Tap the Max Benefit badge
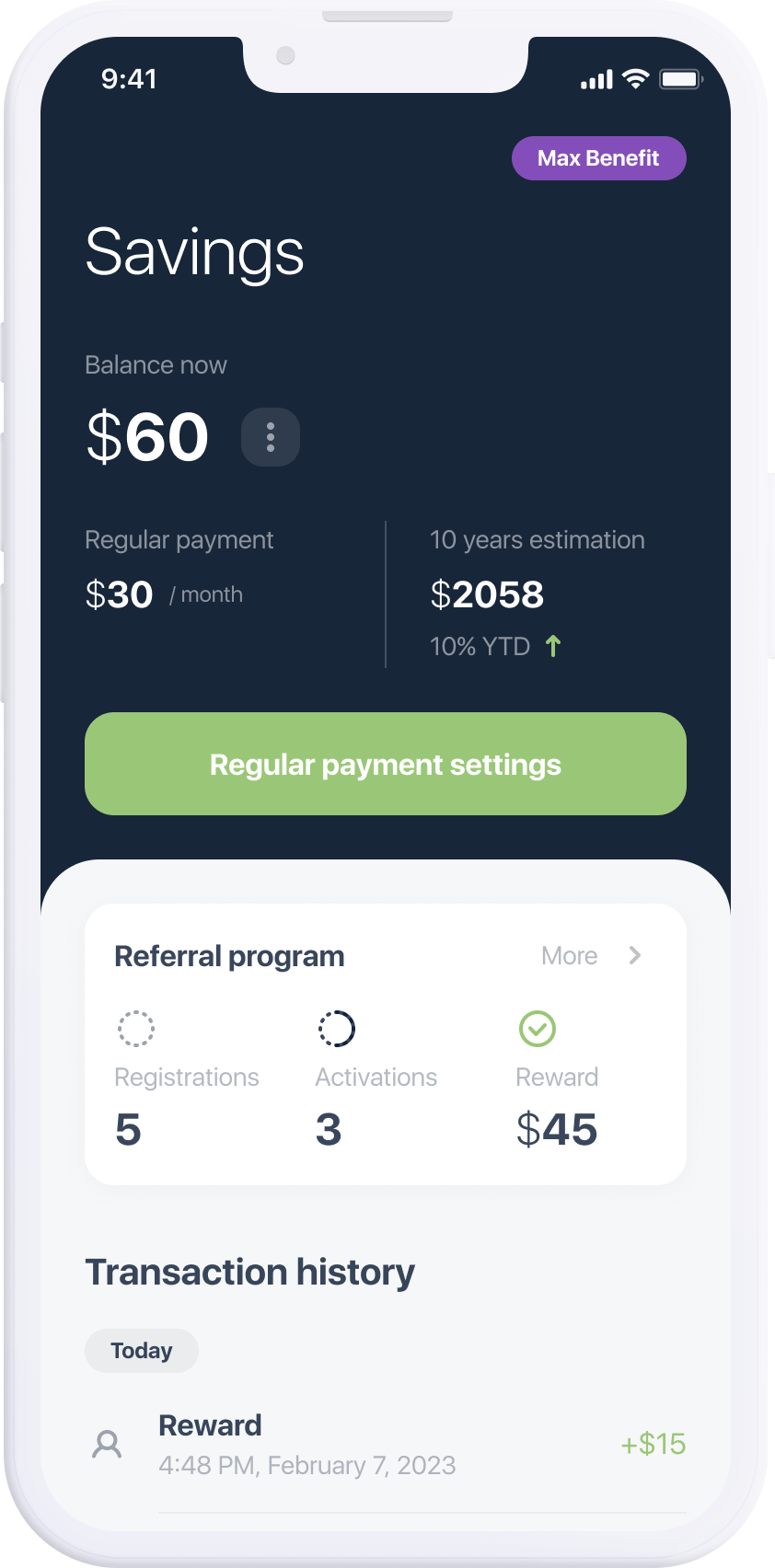This screenshot has height=1568, width=775. (x=598, y=158)
